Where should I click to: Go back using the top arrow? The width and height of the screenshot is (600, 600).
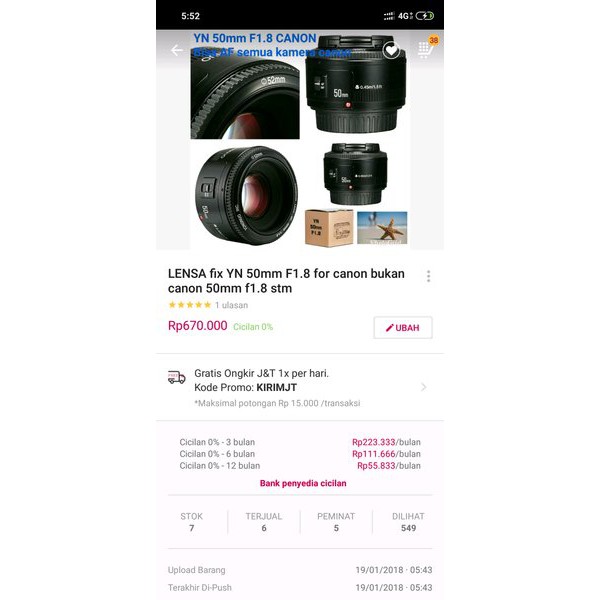177,50
